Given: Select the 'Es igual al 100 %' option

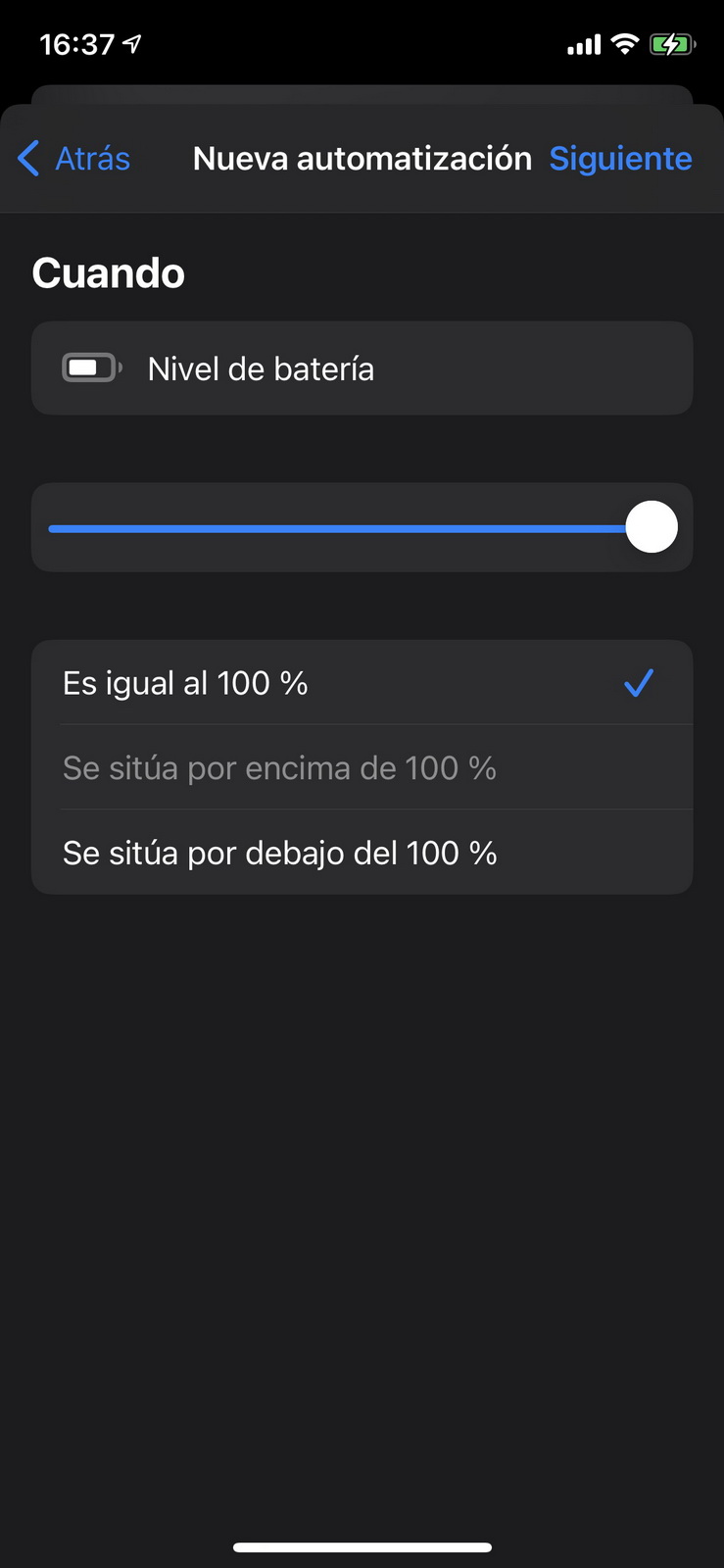Looking at the screenshot, I should coord(362,683).
